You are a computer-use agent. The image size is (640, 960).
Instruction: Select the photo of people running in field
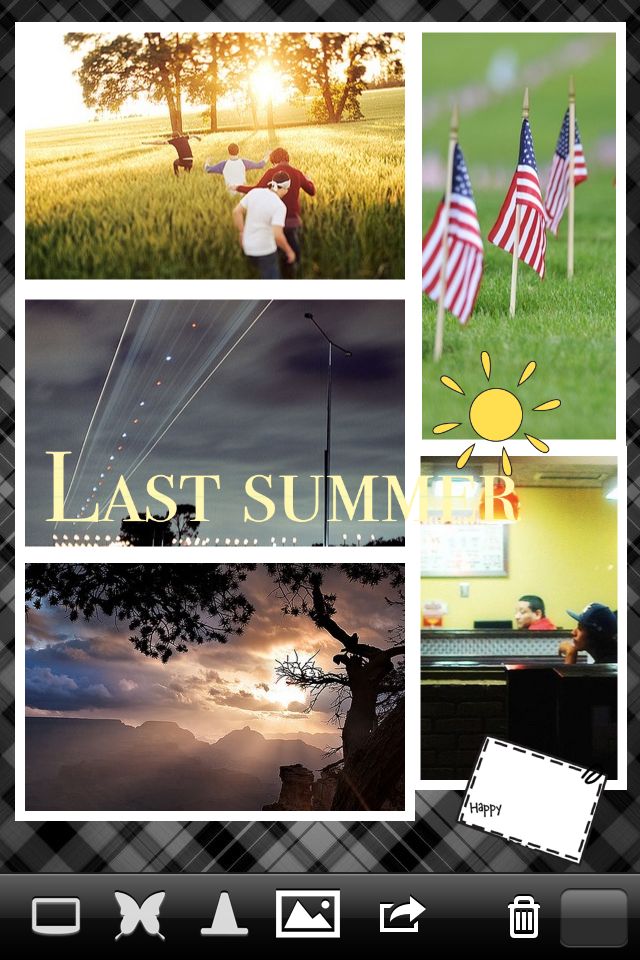coord(214,155)
